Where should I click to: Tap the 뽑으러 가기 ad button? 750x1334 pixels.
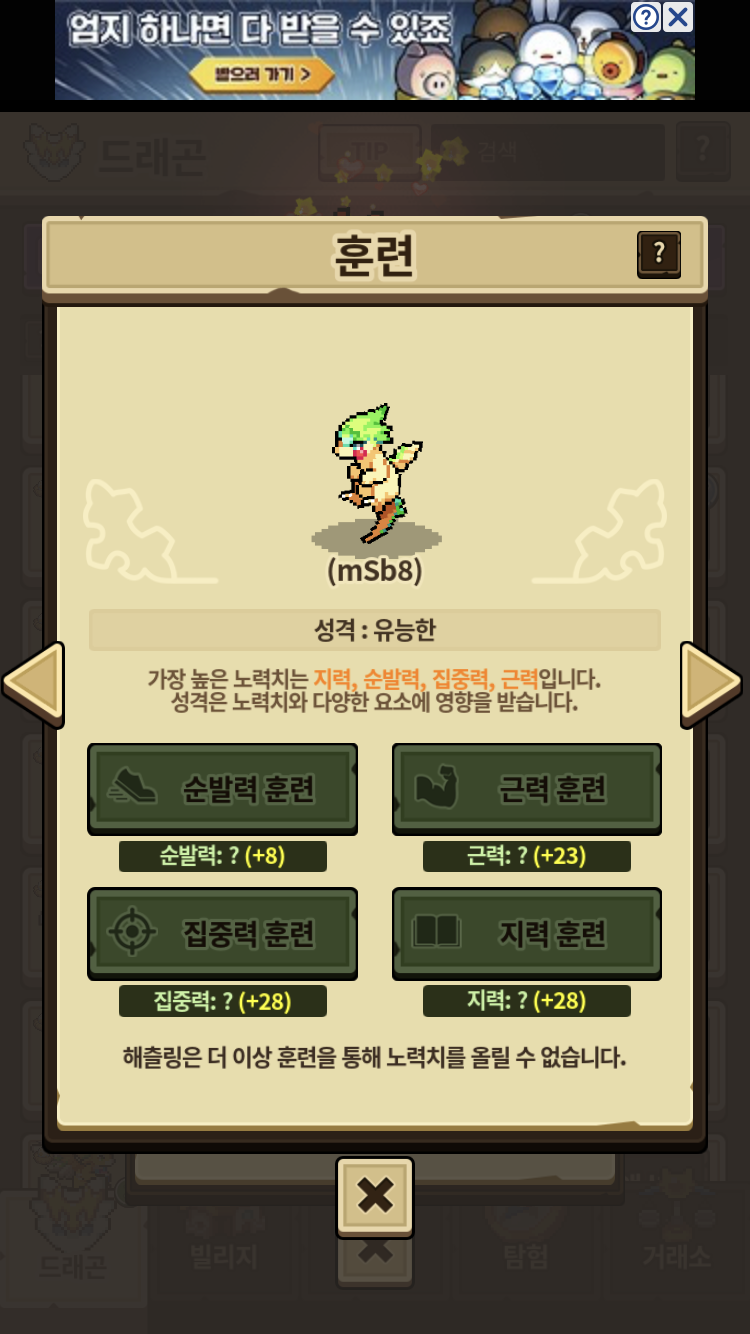click(260, 73)
